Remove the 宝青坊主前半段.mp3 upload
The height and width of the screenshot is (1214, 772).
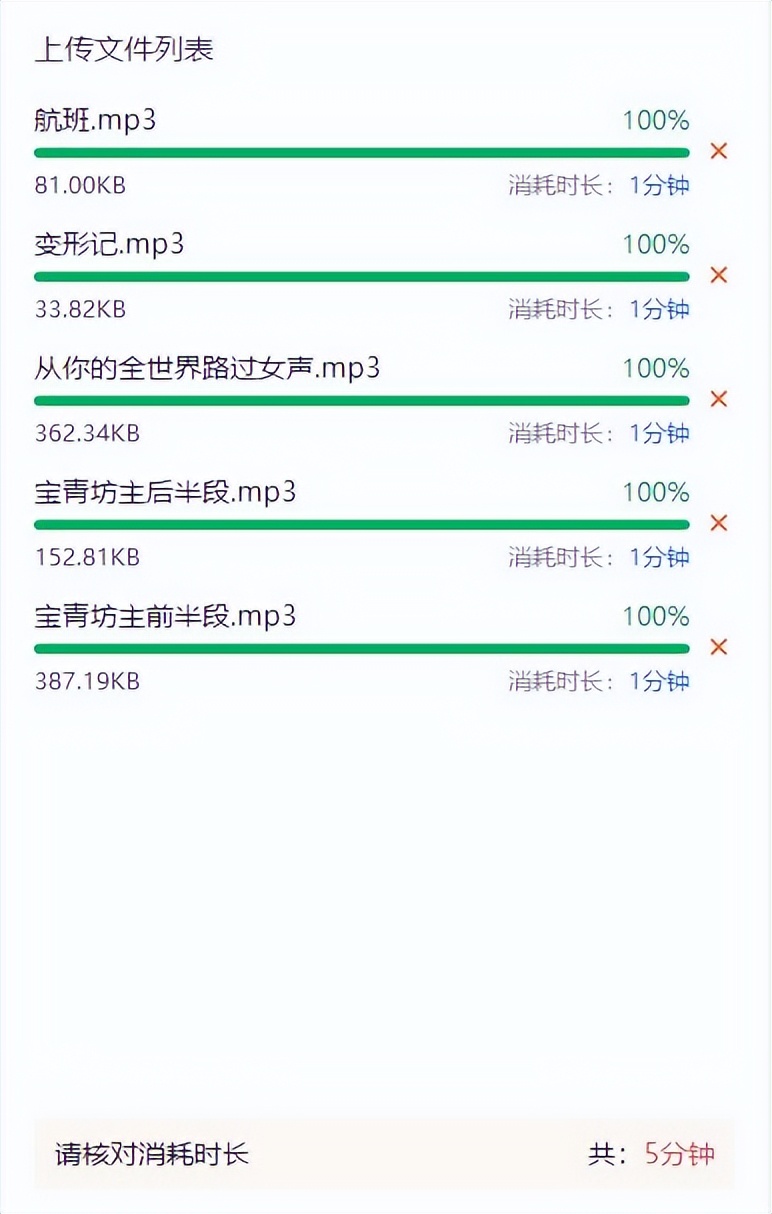(718, 647)
